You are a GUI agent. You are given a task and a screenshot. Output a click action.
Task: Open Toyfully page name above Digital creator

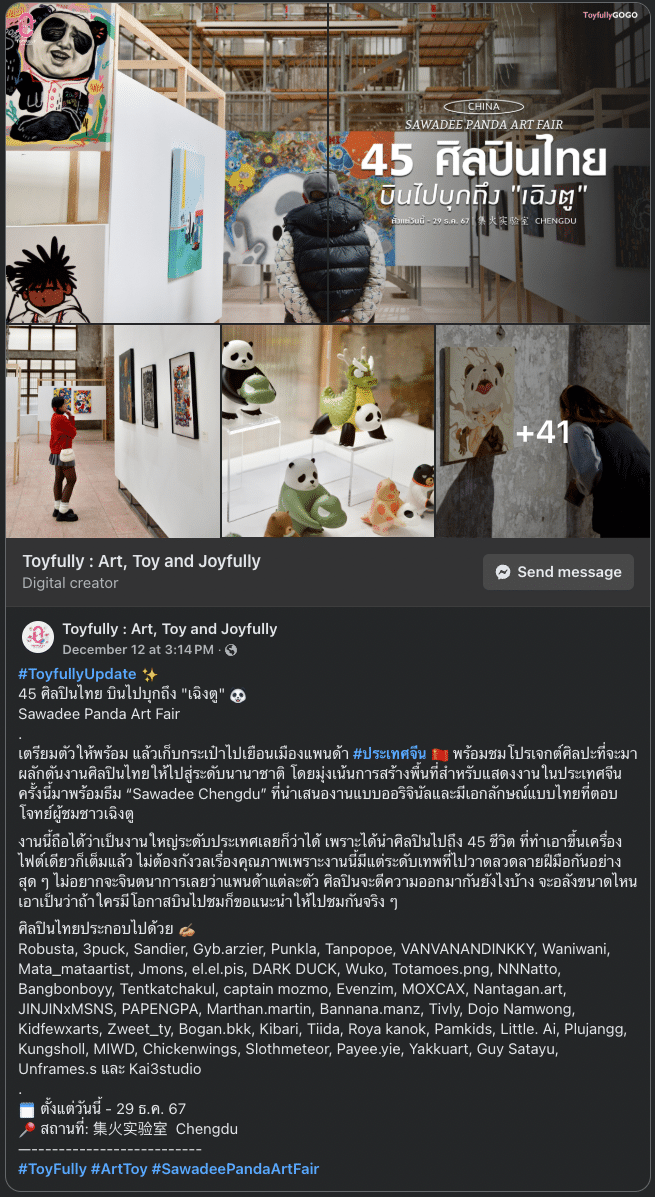point(141,561)
